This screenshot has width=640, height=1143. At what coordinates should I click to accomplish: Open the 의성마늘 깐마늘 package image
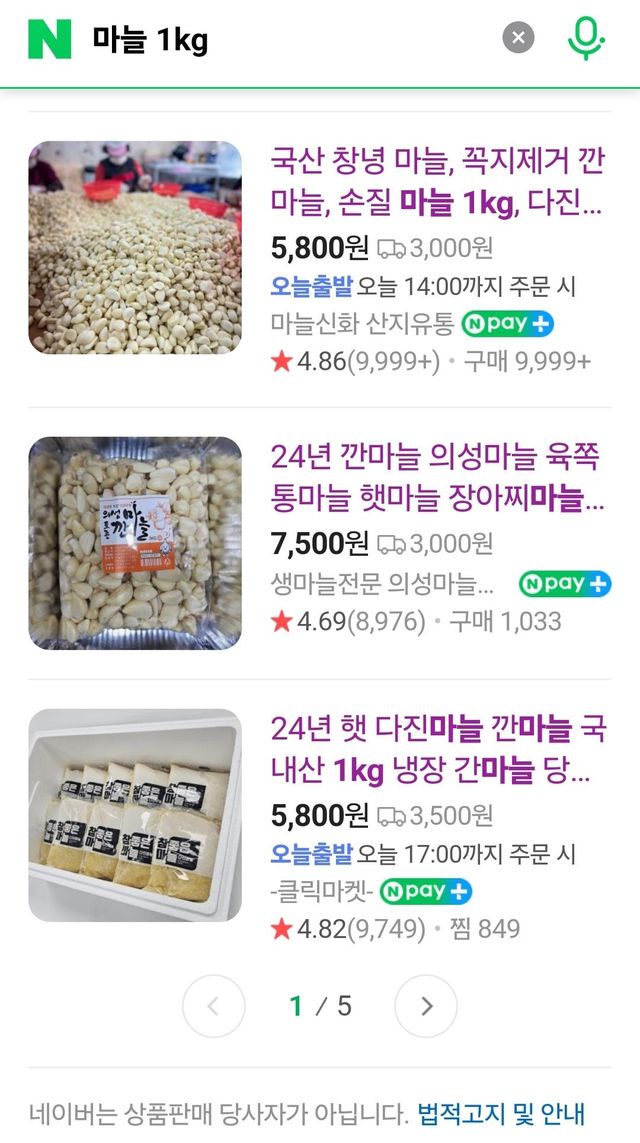tap(135, 543)
